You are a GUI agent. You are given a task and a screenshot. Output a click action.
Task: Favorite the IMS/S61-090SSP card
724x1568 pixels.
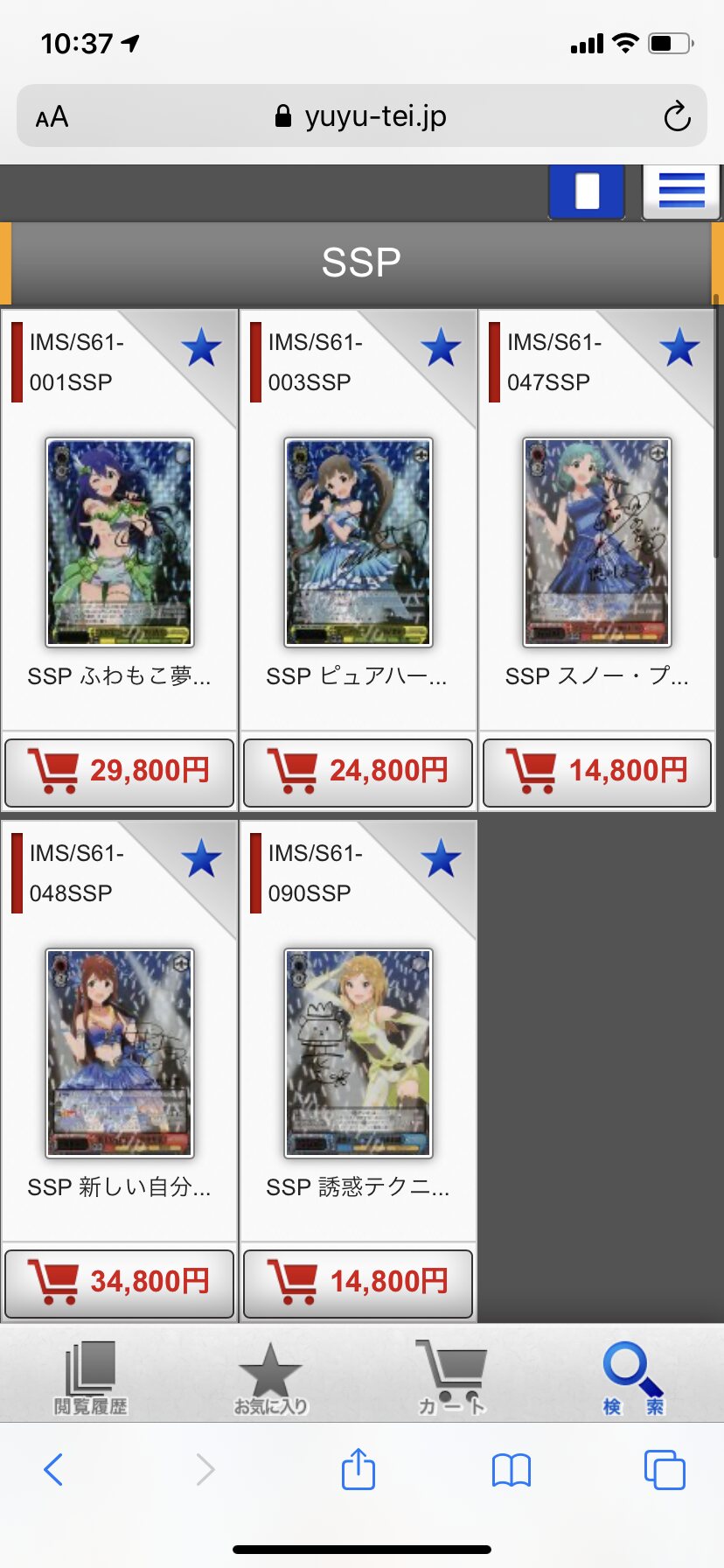441,859
